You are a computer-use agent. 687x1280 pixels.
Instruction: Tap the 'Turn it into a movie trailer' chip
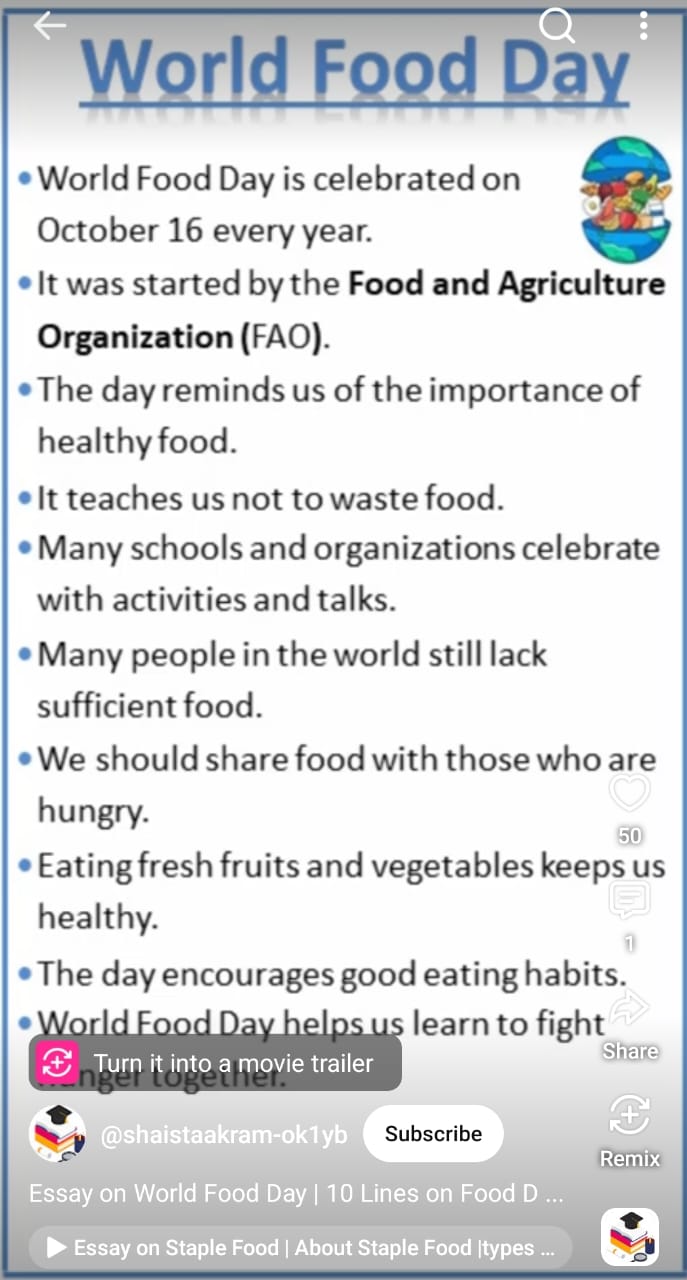pos(215,1063)
